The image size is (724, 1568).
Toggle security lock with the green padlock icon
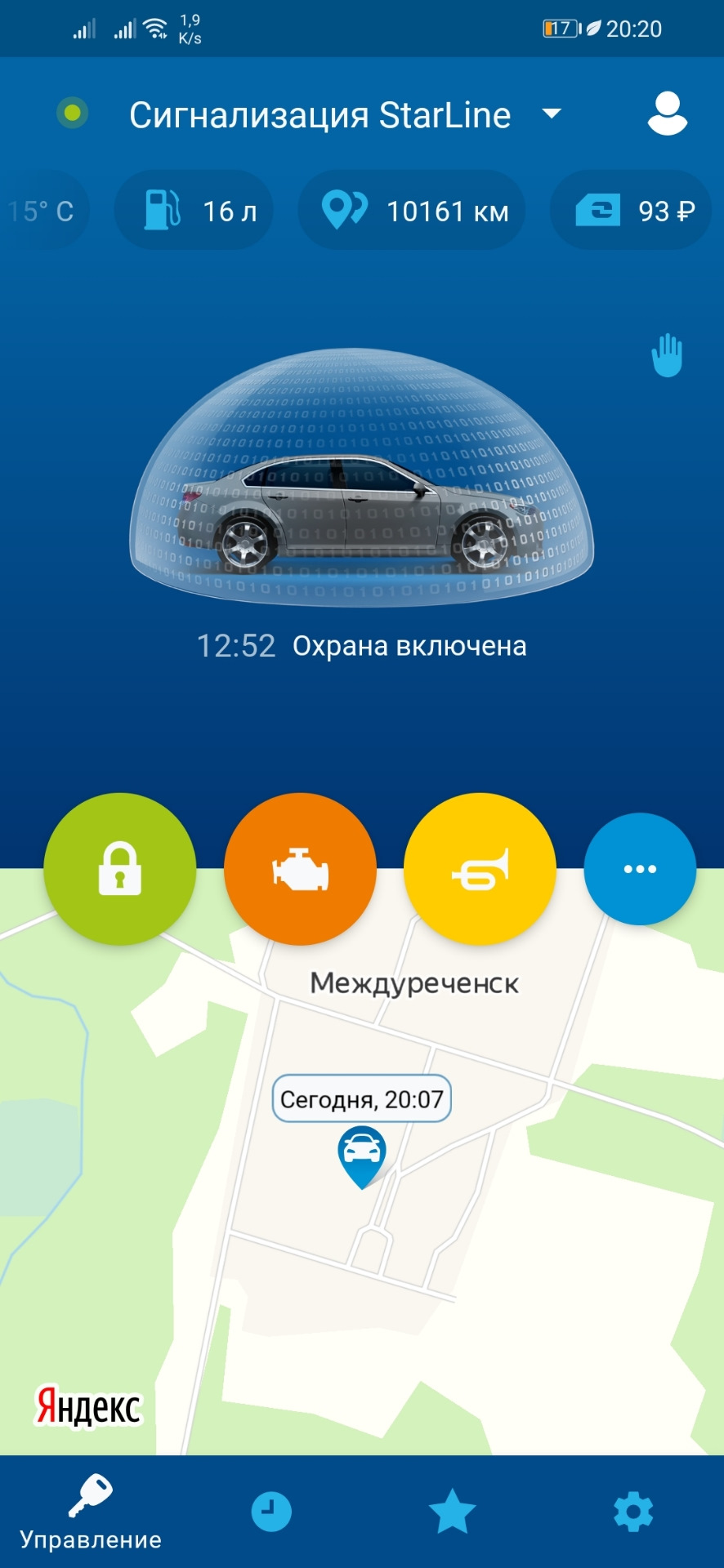121,868
